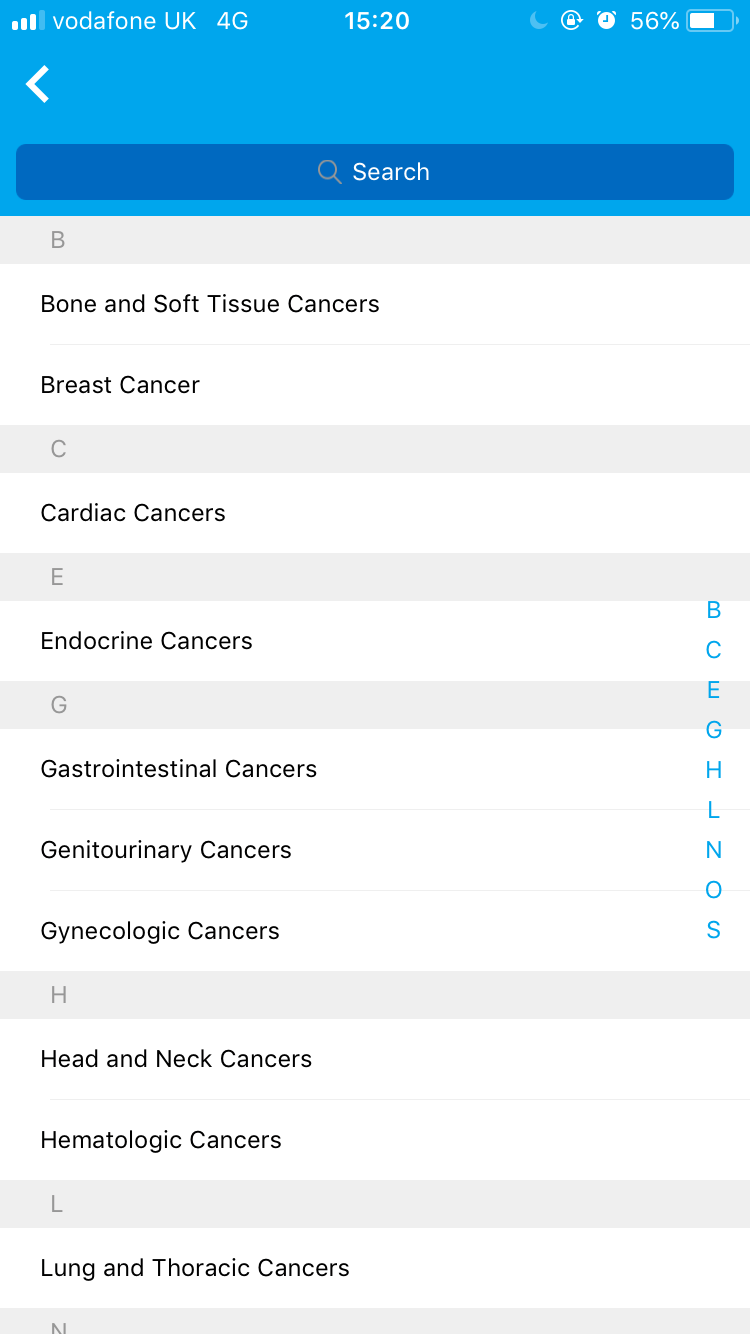Select Head and Neck Cancers
Image resolution: width=750 pixels, height=1334 pixels.
176,1059
